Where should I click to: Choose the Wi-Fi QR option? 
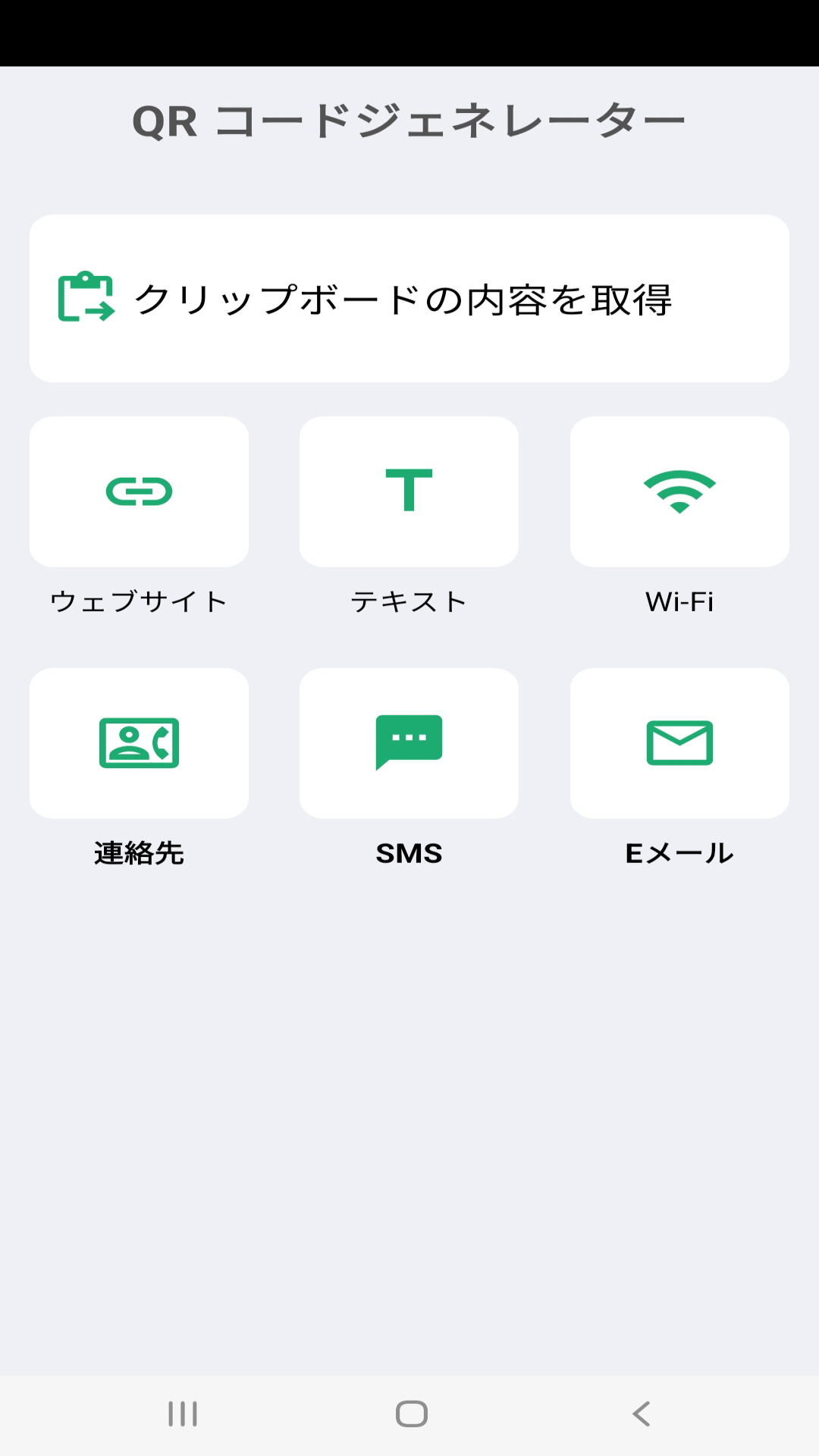(x=679, y=491)
